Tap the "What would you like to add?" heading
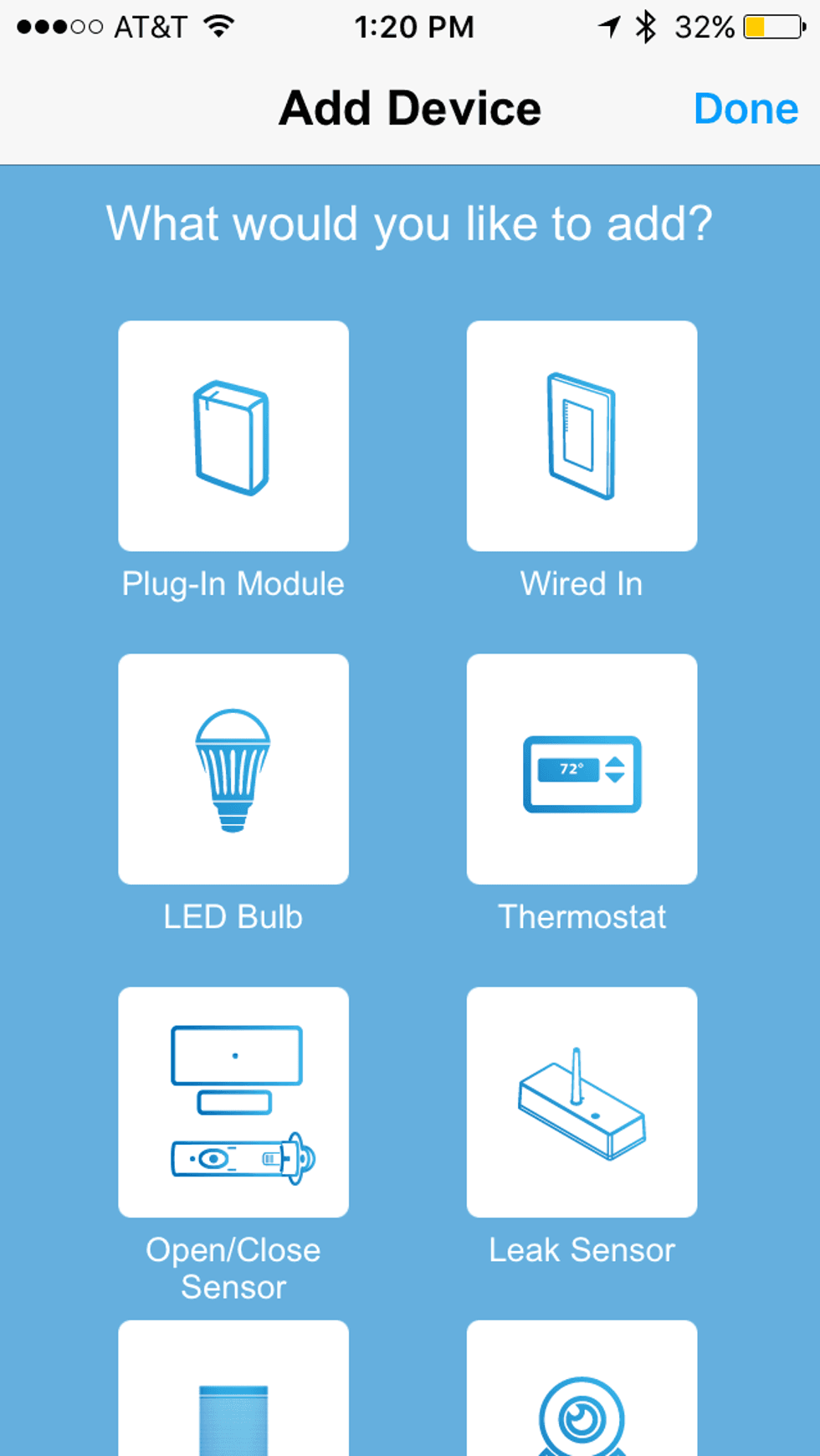 [x=409, y=223]
